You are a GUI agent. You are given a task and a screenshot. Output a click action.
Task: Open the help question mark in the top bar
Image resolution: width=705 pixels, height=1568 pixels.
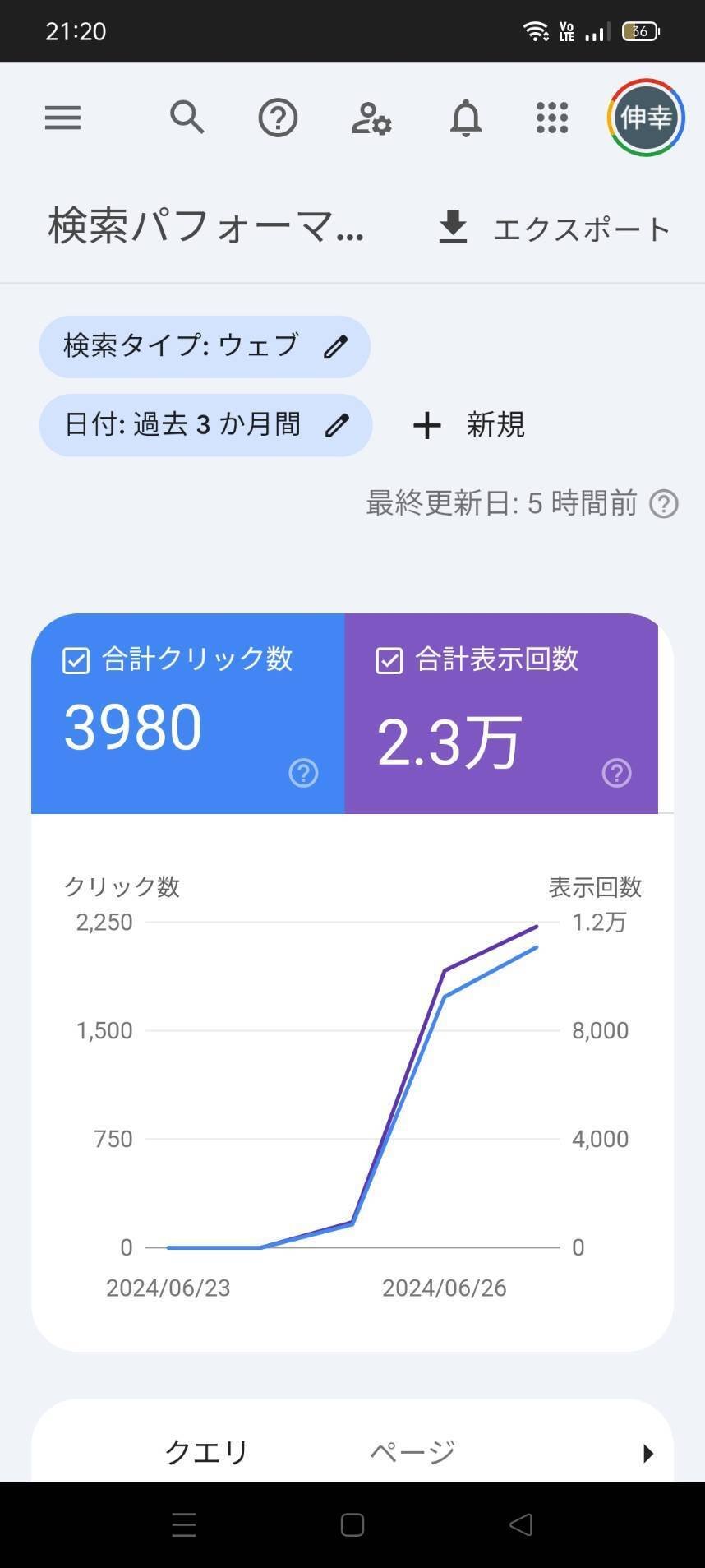(x=278, y=118)
